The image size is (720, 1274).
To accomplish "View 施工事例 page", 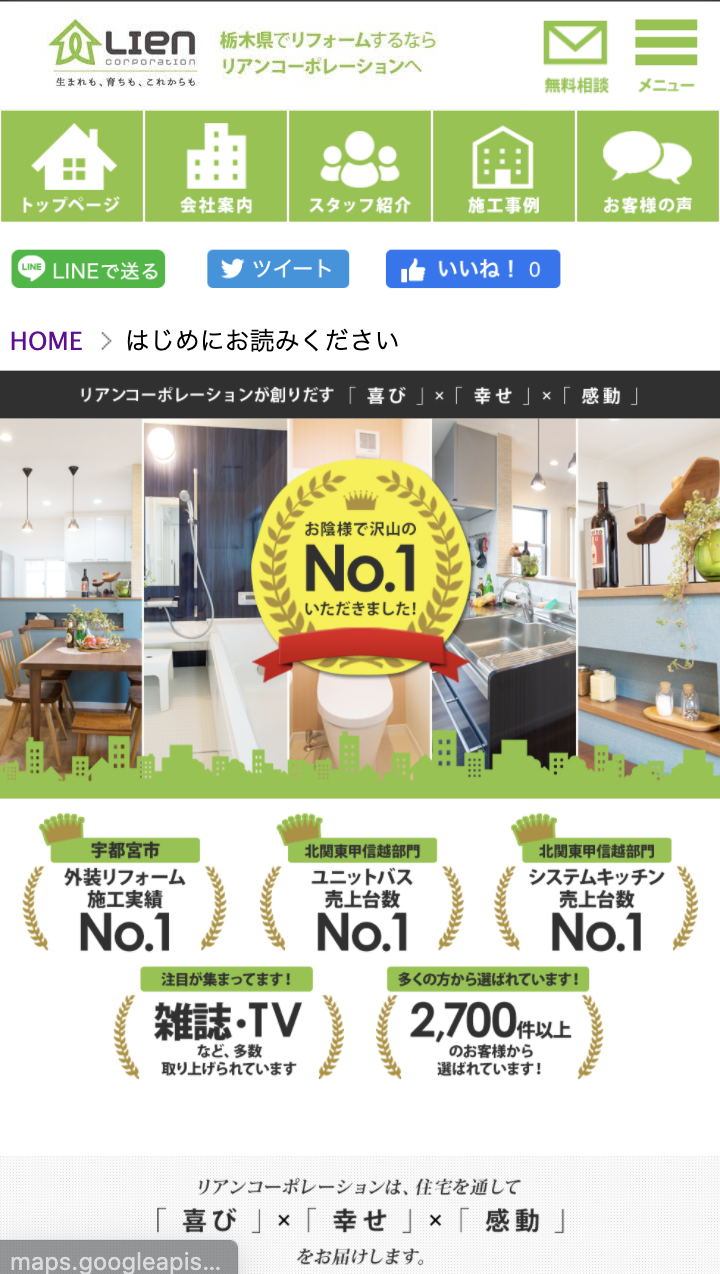I will (x=504, y=166).
